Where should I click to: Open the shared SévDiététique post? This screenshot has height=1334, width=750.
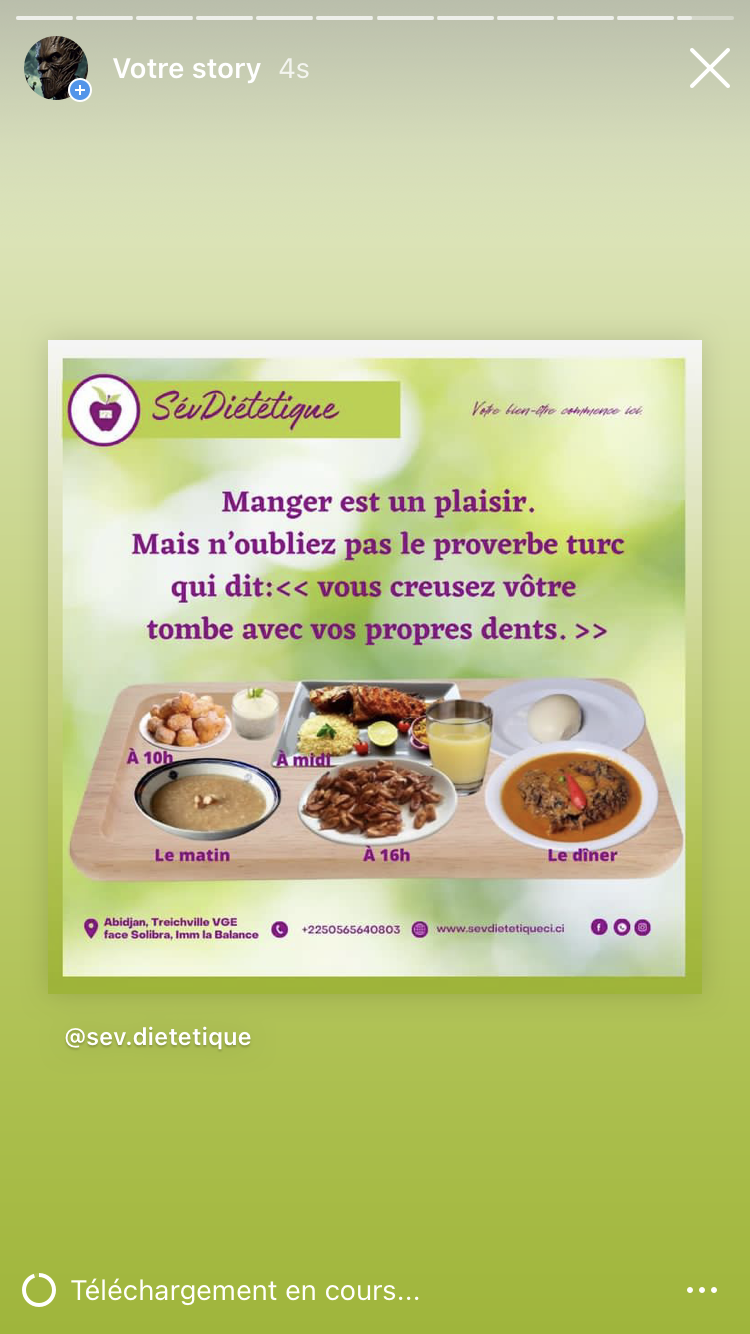point(375,667)
